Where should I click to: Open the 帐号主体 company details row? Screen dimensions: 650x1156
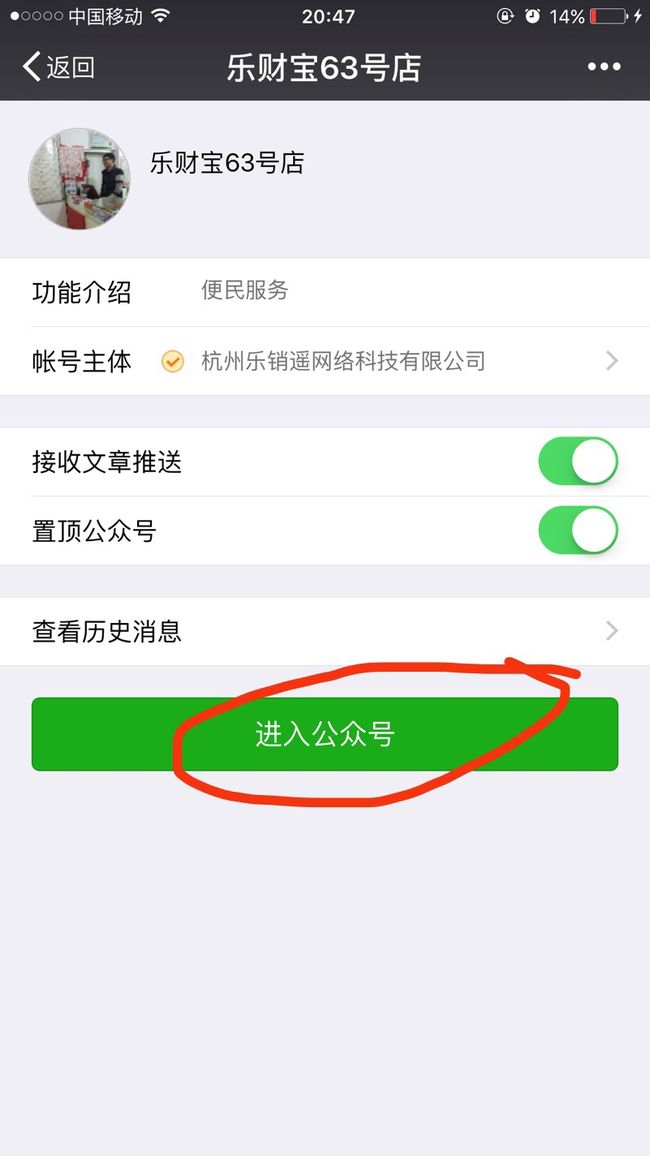tap(325, 361)
